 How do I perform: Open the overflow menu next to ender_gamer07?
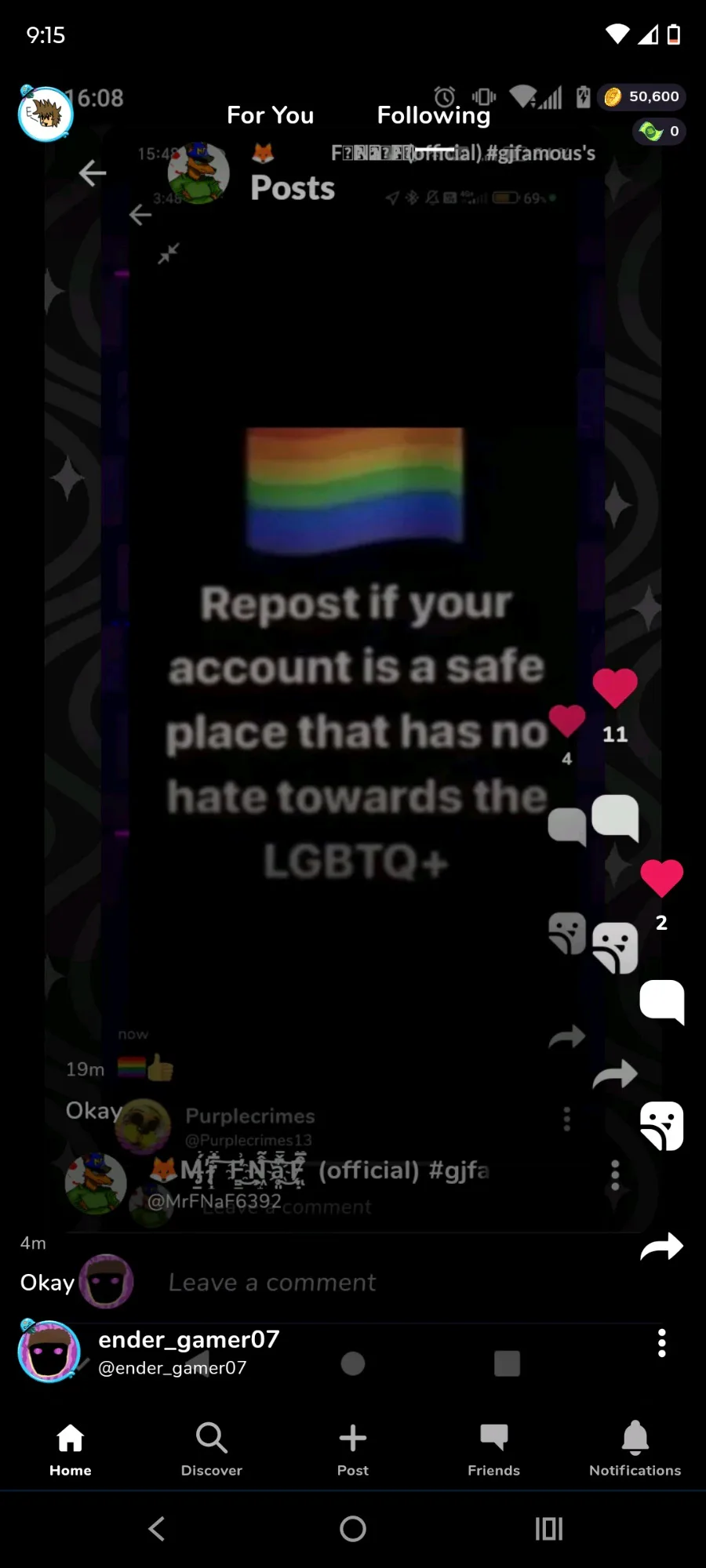[x=661, y=1343]
